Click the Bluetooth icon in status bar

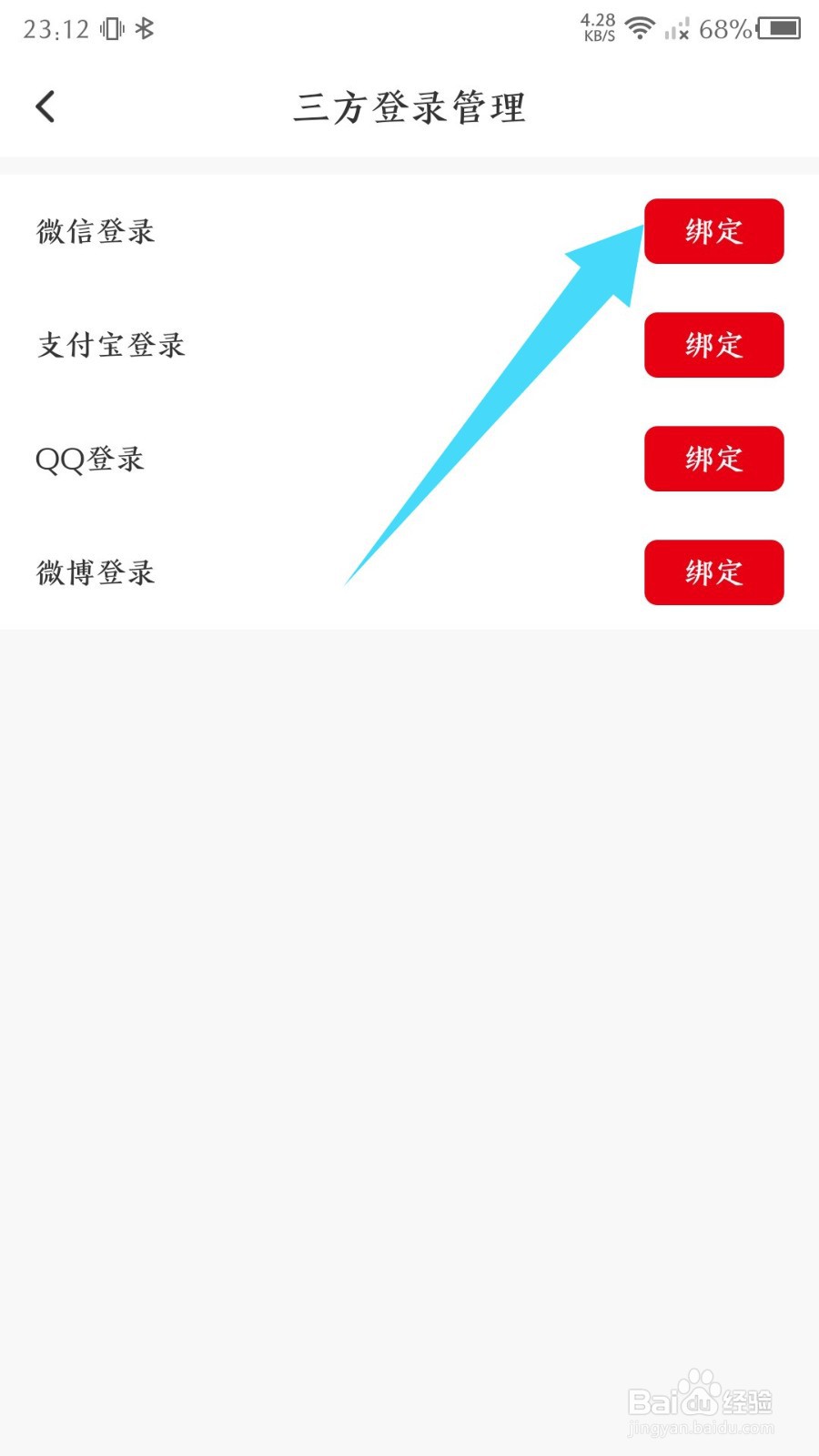coord(146,27)
